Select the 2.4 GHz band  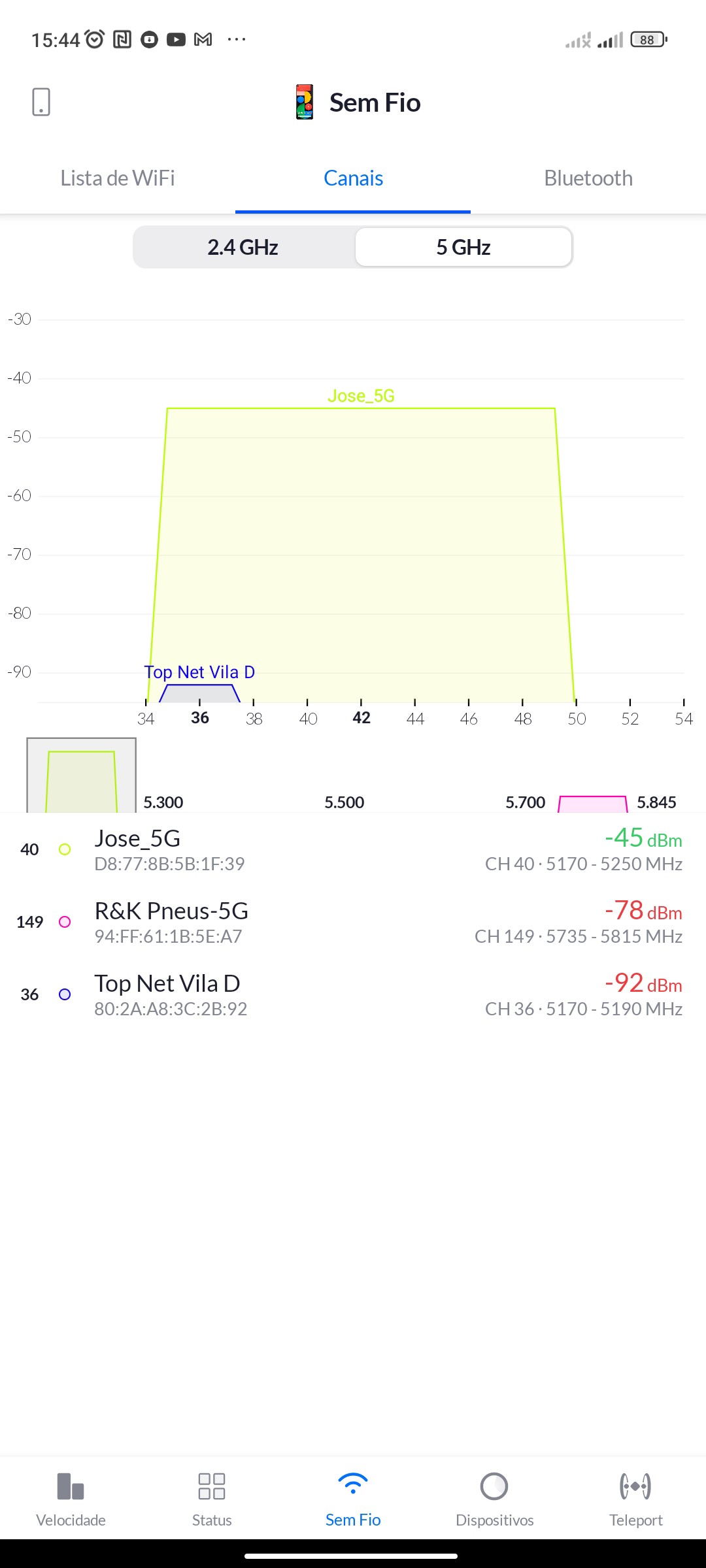243,248
